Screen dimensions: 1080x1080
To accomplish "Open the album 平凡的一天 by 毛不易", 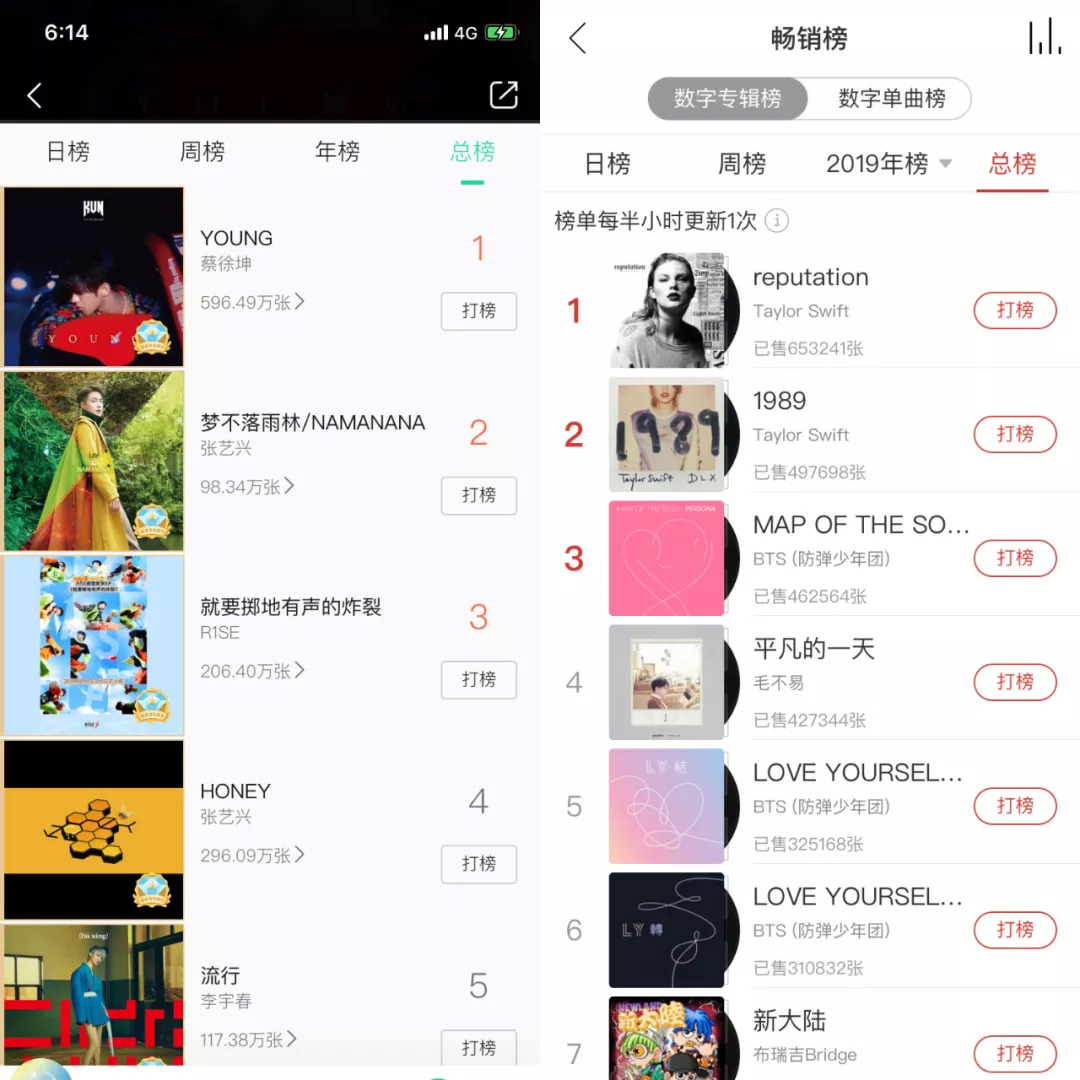I will point(813,650).
